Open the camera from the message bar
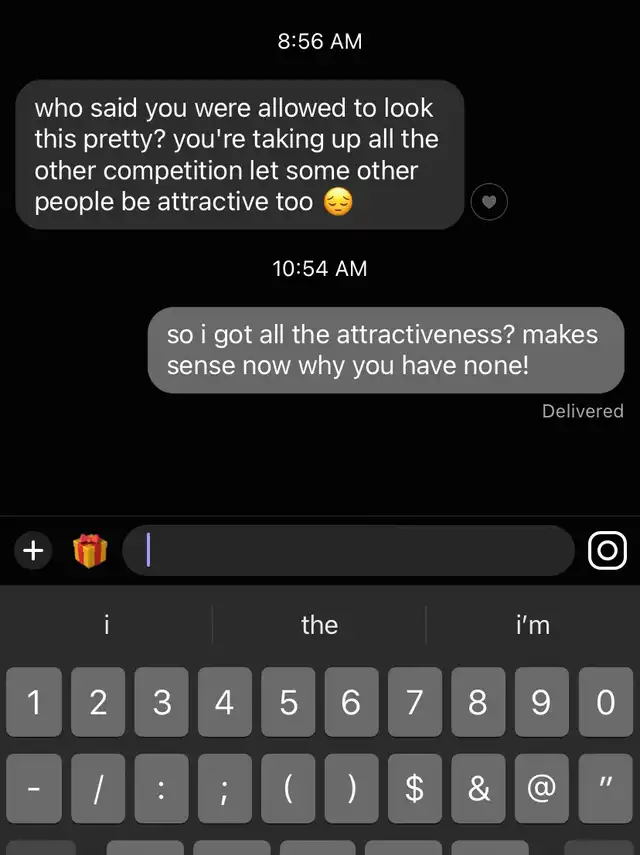Screen dimensions: 640x855 click(x=607, y=550)
